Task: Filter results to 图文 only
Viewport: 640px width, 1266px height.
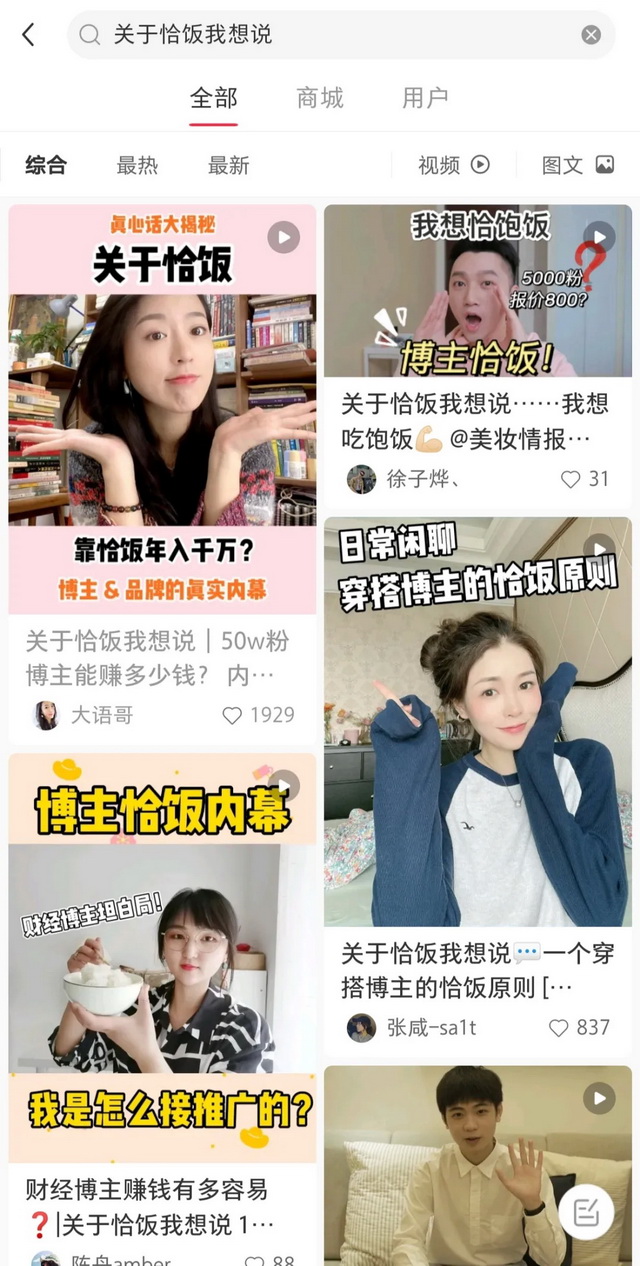Action: tap(577, 166)
